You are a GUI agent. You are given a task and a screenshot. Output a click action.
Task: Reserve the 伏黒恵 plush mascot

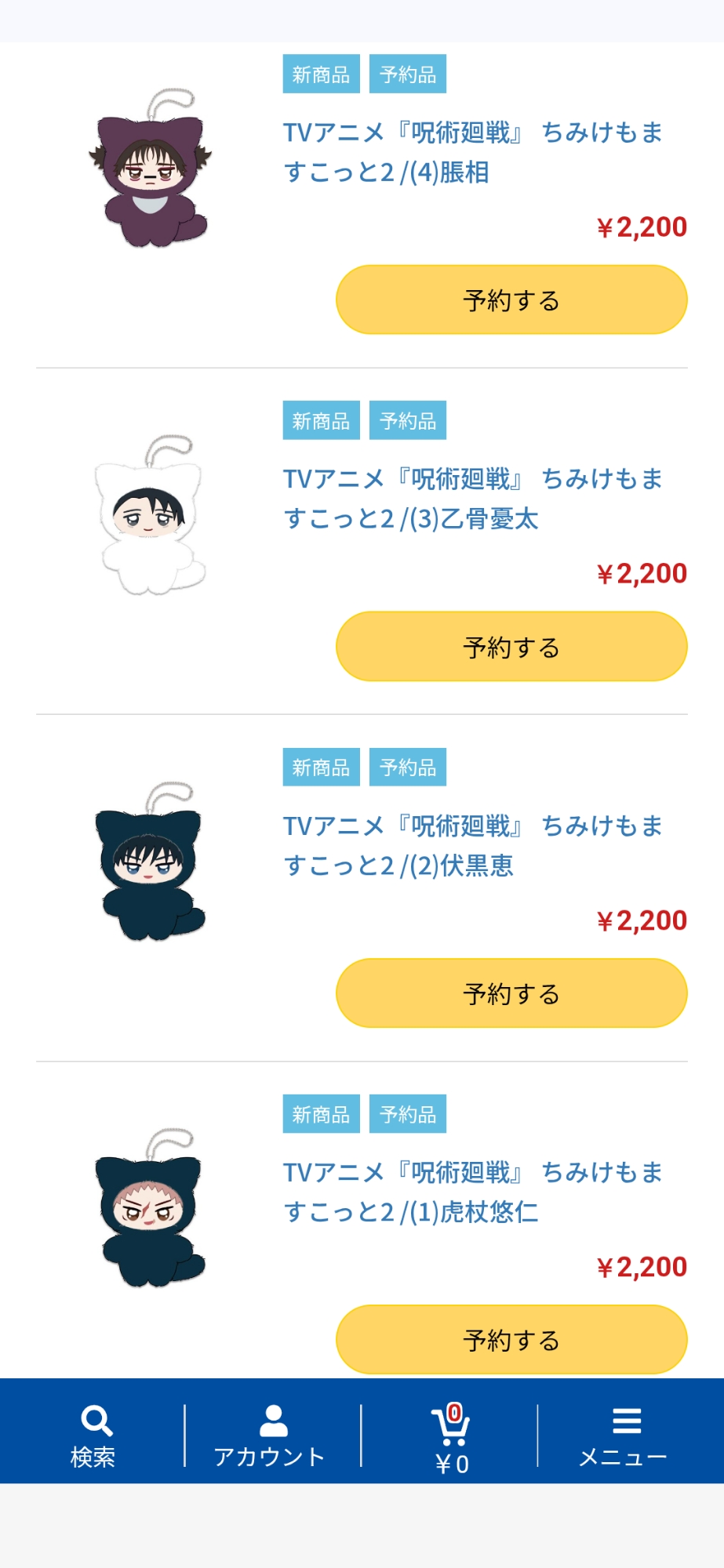click(x=511, y=993)
